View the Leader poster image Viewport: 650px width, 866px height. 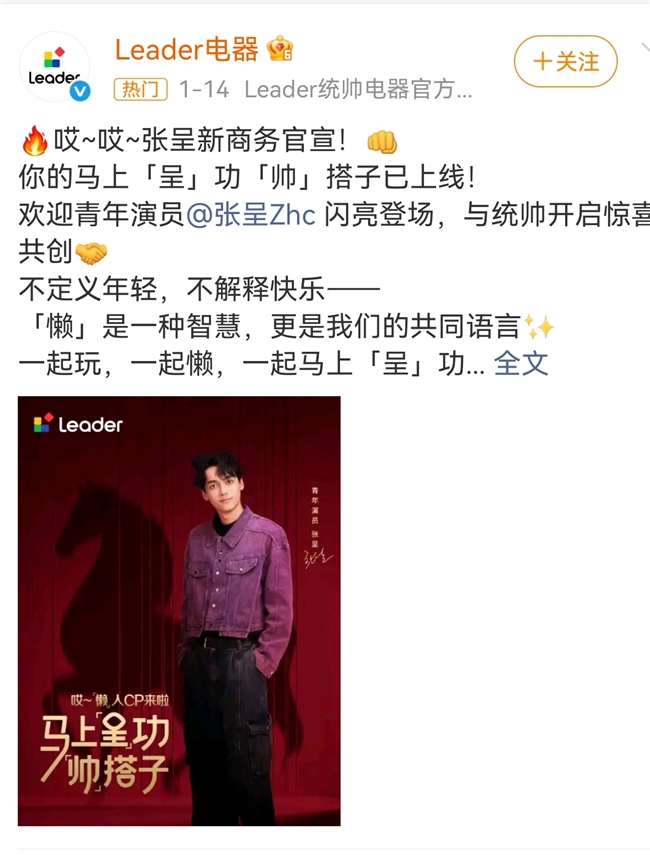click(x=179, y=610)
